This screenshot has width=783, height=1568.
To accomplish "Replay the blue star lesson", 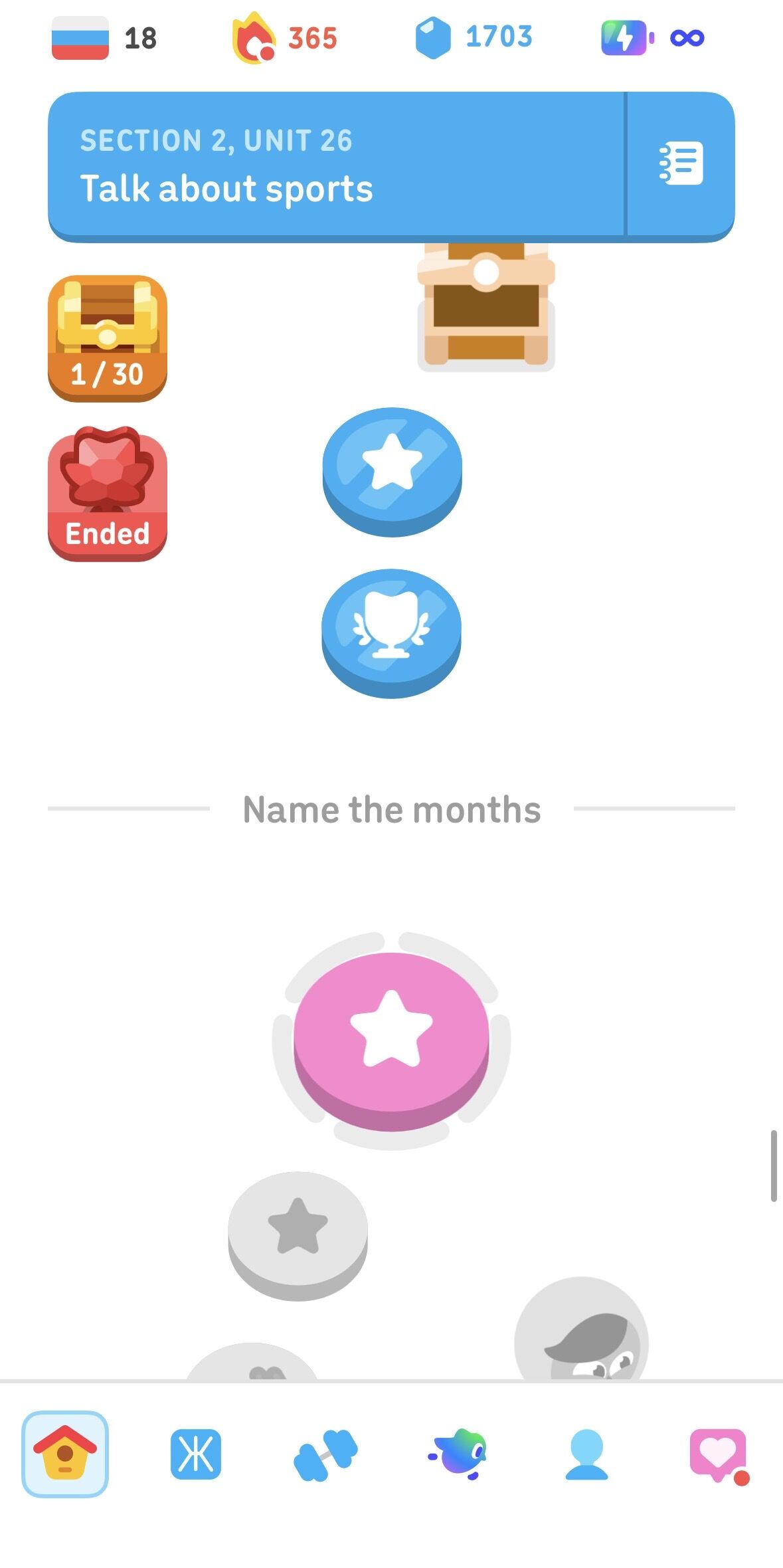I will pos(392,467).
